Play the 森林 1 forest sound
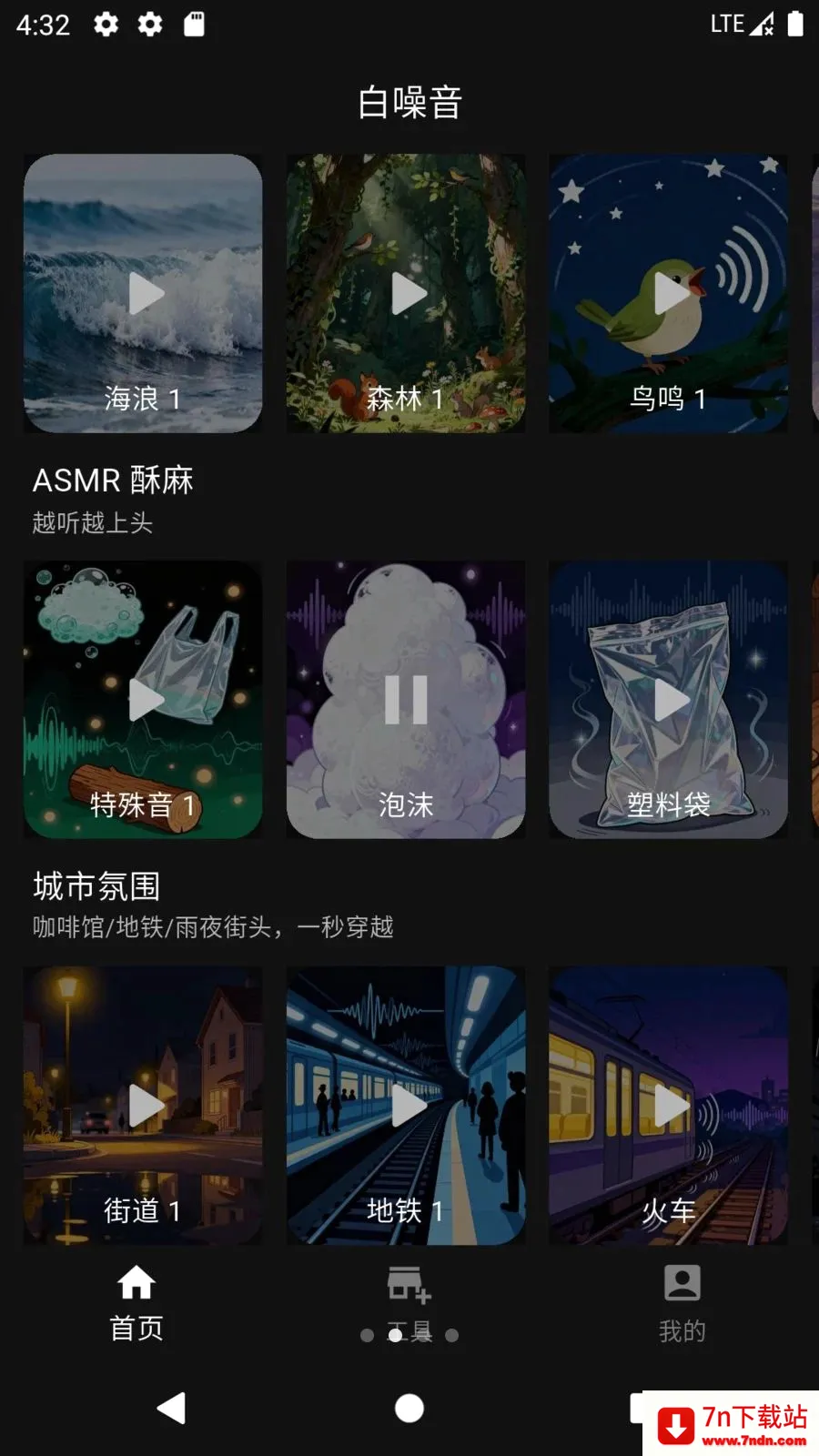This screenshot has height=1456, width=819. click(406, 293)
